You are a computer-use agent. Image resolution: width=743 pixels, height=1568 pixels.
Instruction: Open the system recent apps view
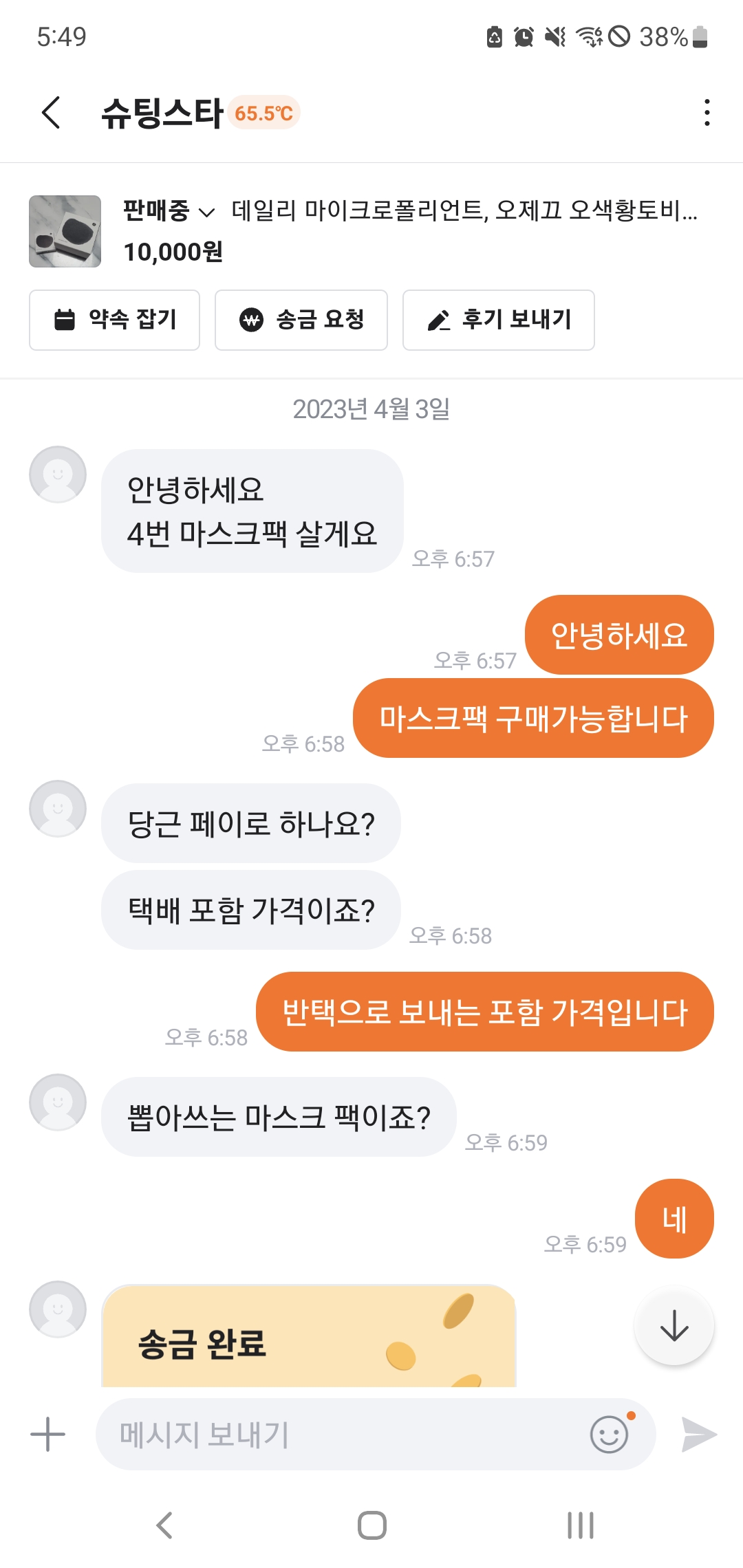[x=581, y=1525]
